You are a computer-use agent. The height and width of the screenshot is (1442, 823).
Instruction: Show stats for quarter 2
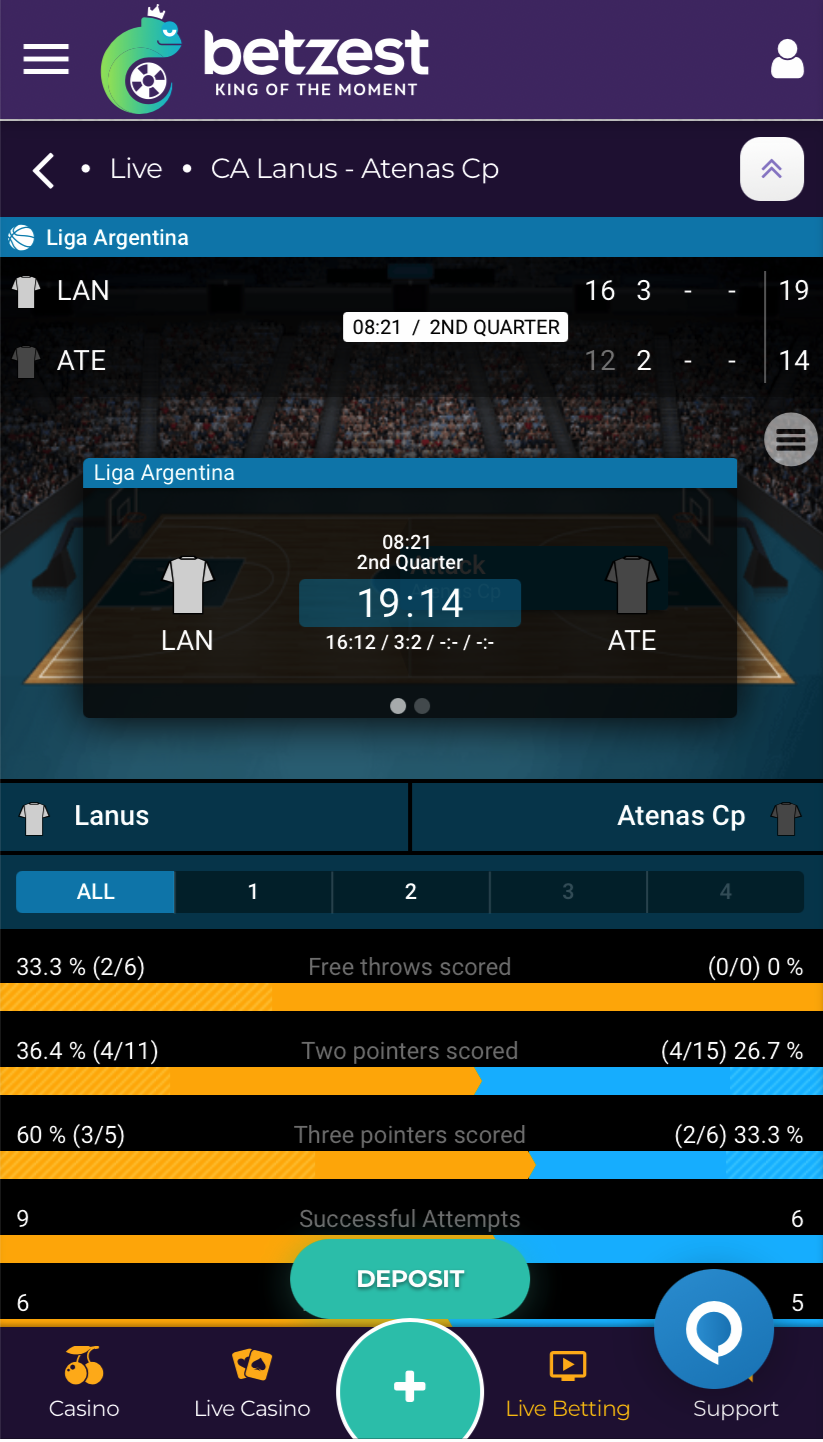coord(410,892)
